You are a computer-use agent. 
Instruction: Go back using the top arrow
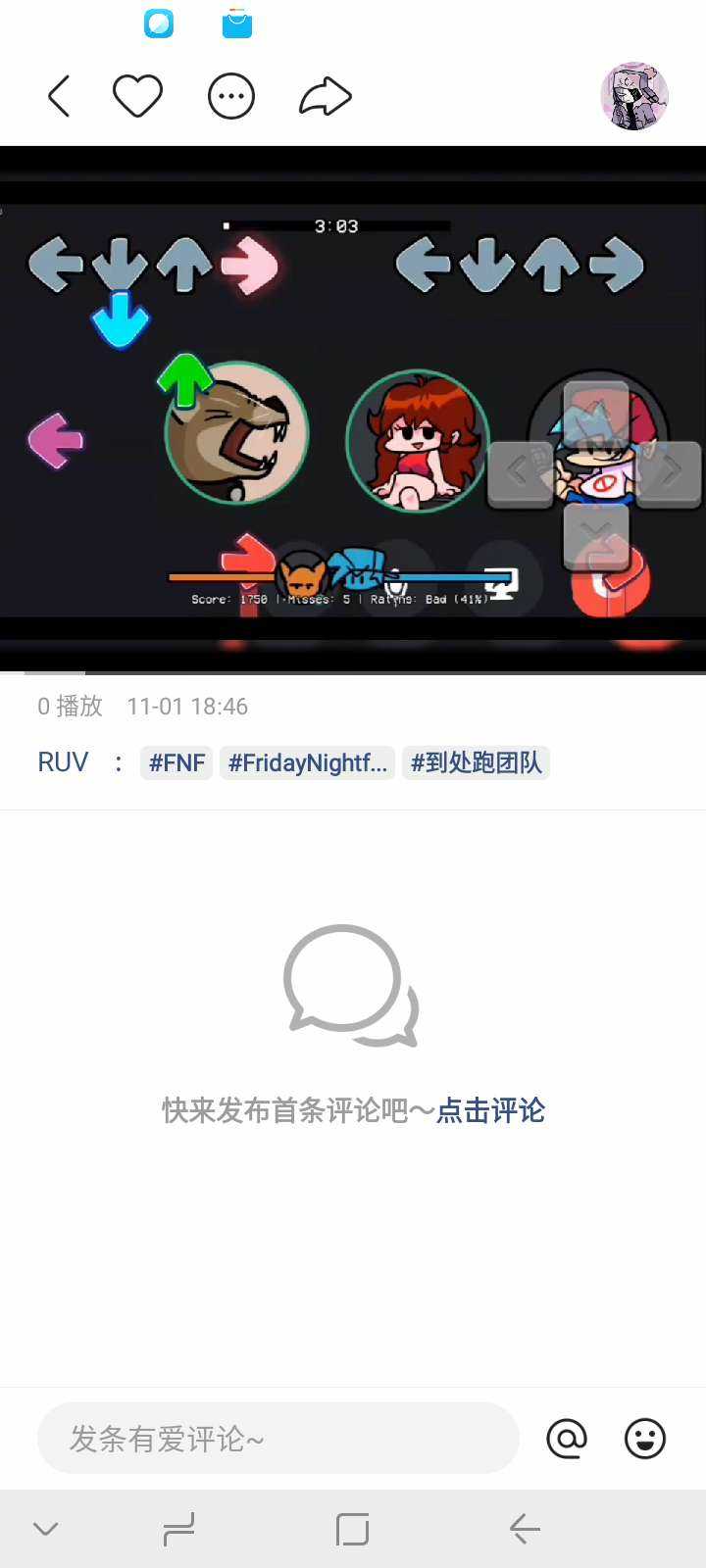point(59,96)
